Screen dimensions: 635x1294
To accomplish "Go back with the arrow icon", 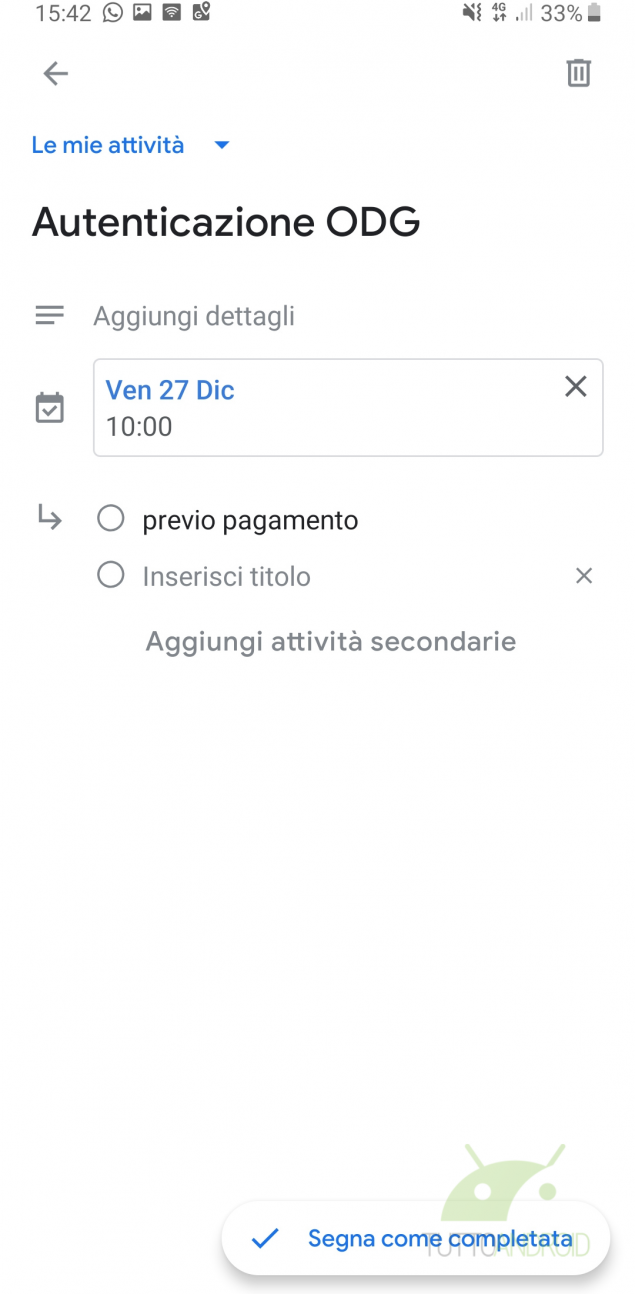I will click(x=55, y=73).
